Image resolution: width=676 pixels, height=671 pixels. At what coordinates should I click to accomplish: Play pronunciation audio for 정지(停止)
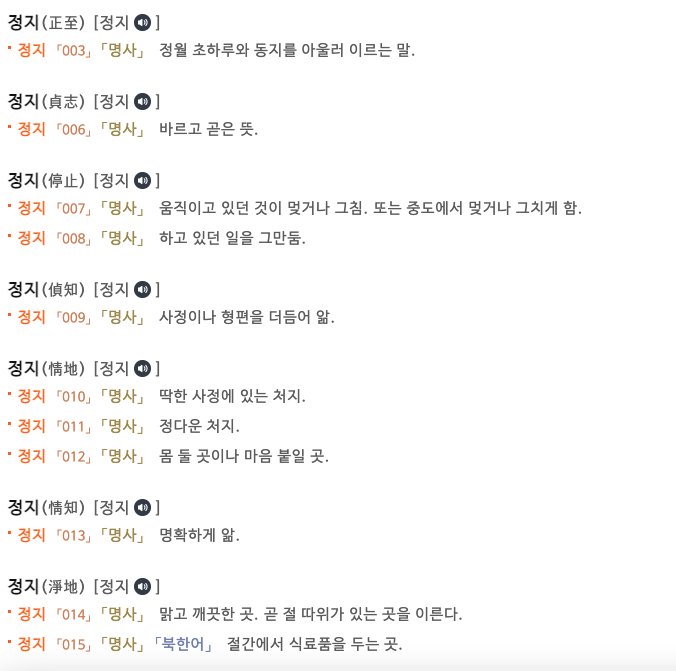click(x=142, y=180)
